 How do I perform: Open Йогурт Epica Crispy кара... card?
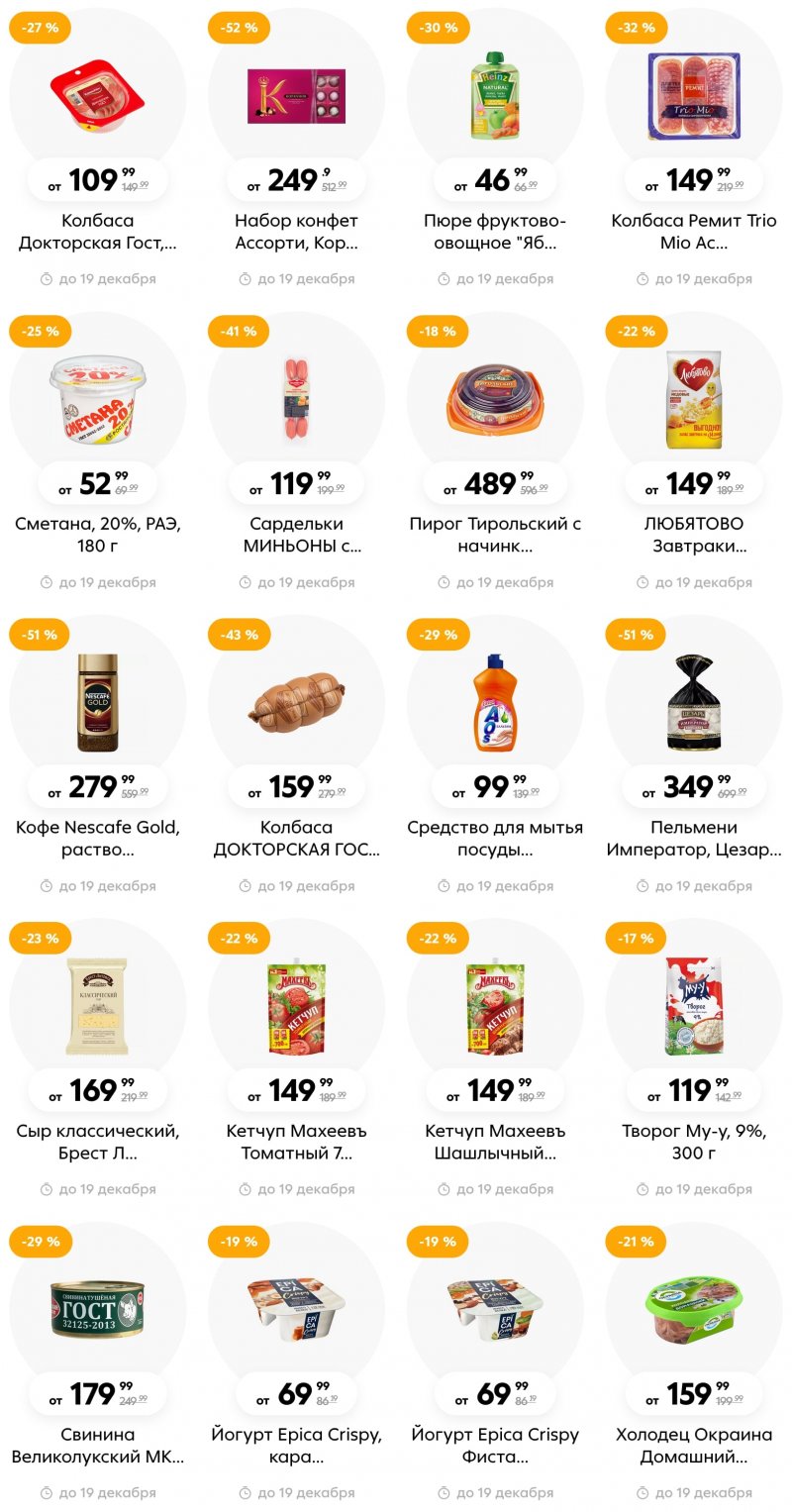[296, 1309]
